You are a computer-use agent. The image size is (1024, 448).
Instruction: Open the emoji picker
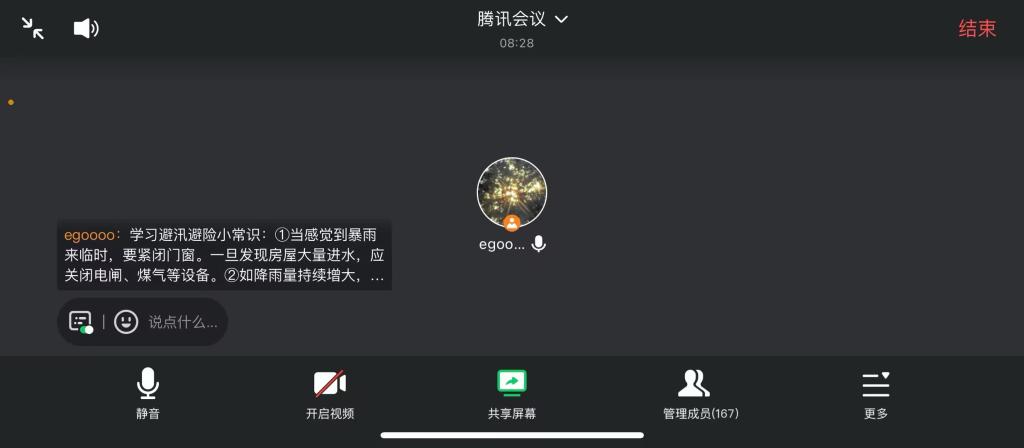coord(126,322)
